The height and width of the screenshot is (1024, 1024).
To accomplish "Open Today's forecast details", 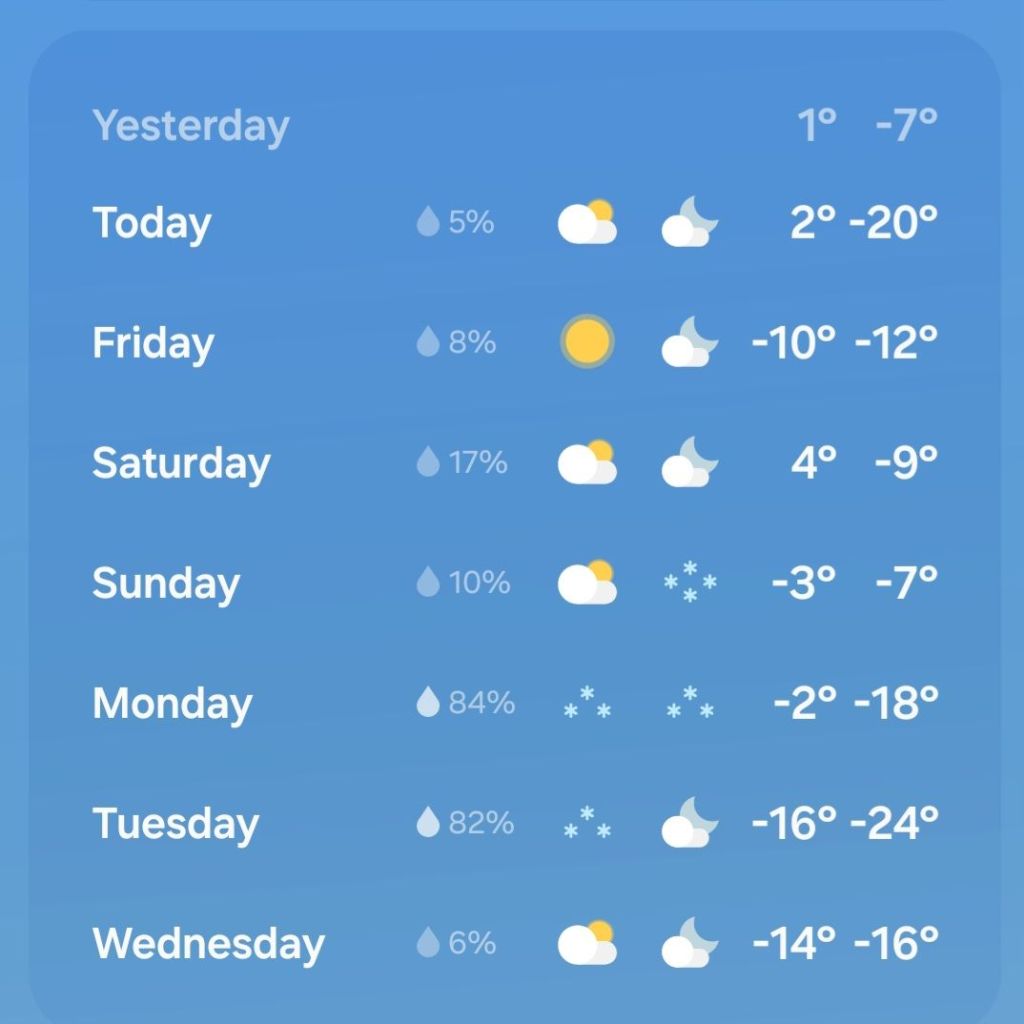I will click(152, 223).
